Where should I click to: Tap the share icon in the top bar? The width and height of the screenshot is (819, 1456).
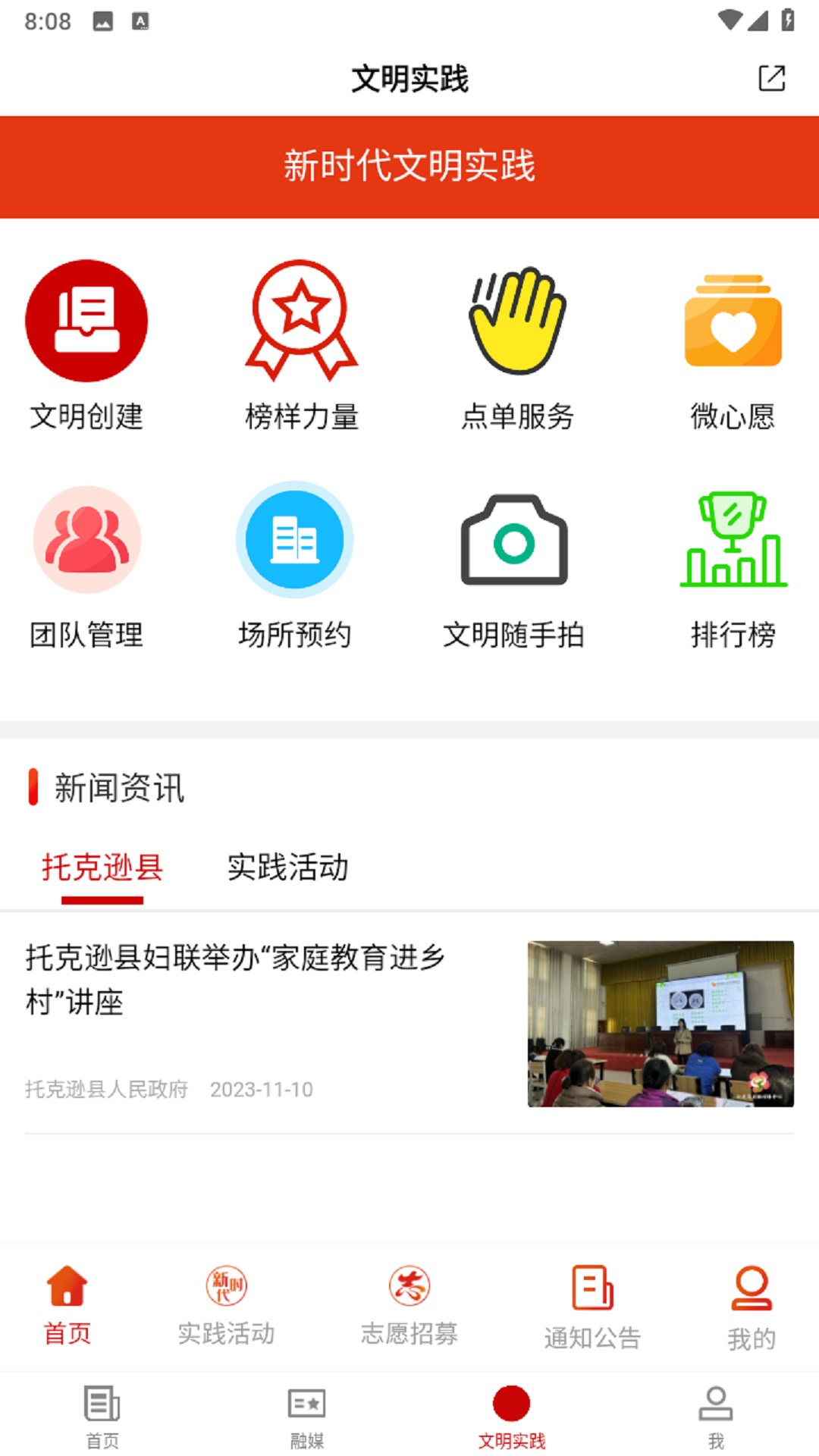(x=771, y=78)
